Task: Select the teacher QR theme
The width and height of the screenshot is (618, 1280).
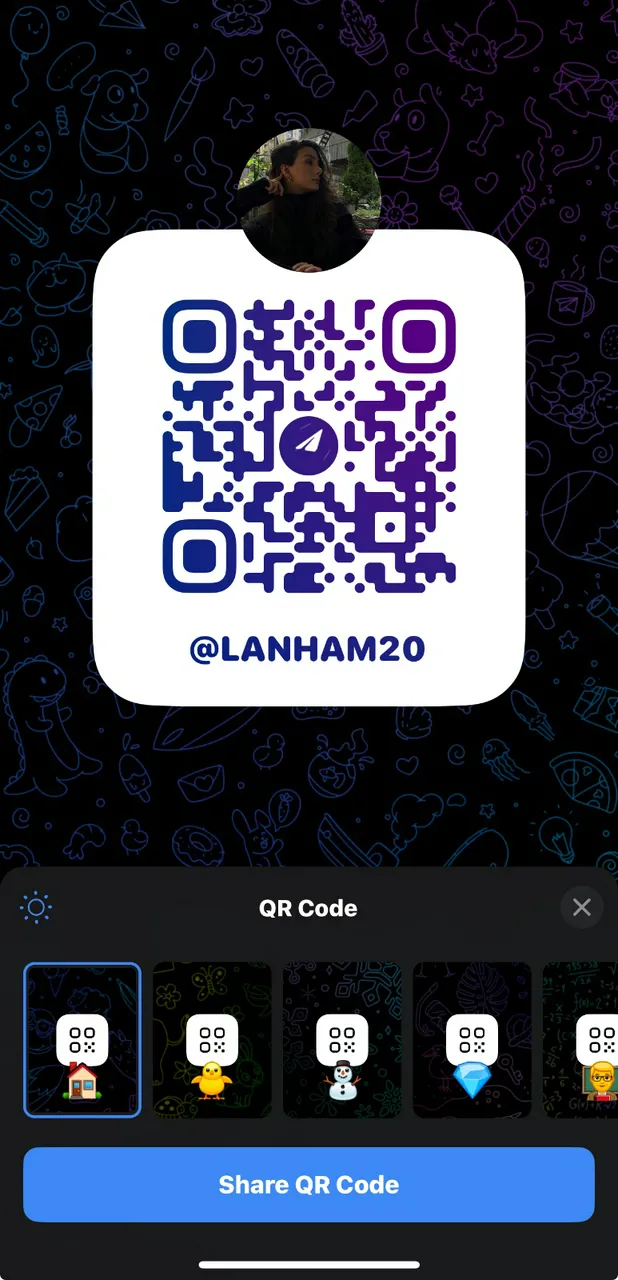Action: coord(590,1040)
